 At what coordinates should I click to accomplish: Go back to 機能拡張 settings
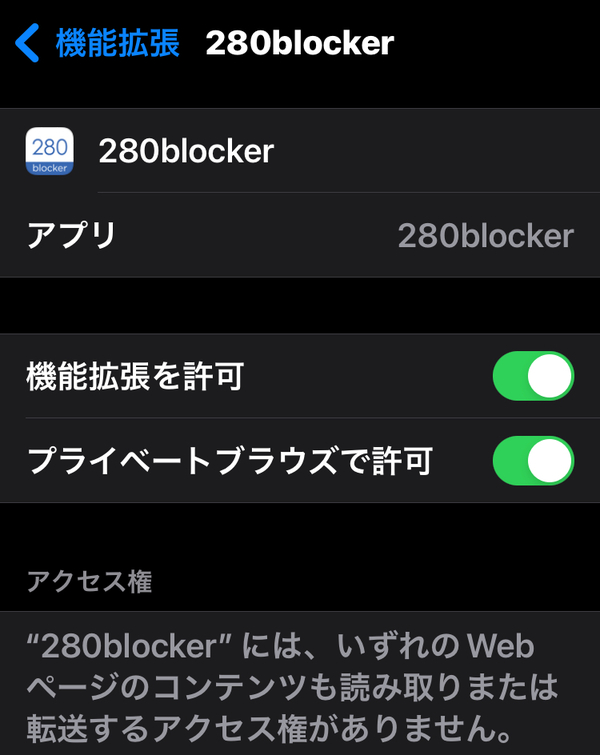pyautogui.click(x=97, y=44)
